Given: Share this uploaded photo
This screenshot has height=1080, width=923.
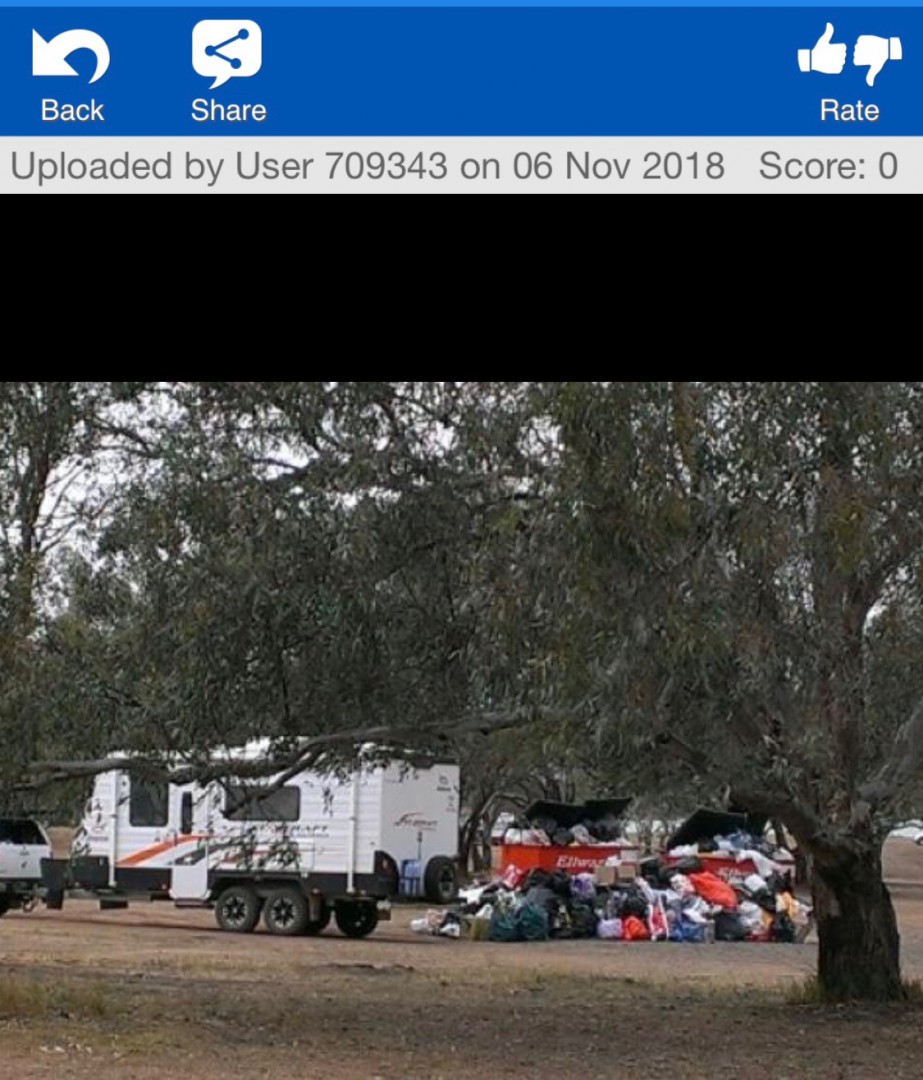Looking at the screenshot, I should [228, 73].
